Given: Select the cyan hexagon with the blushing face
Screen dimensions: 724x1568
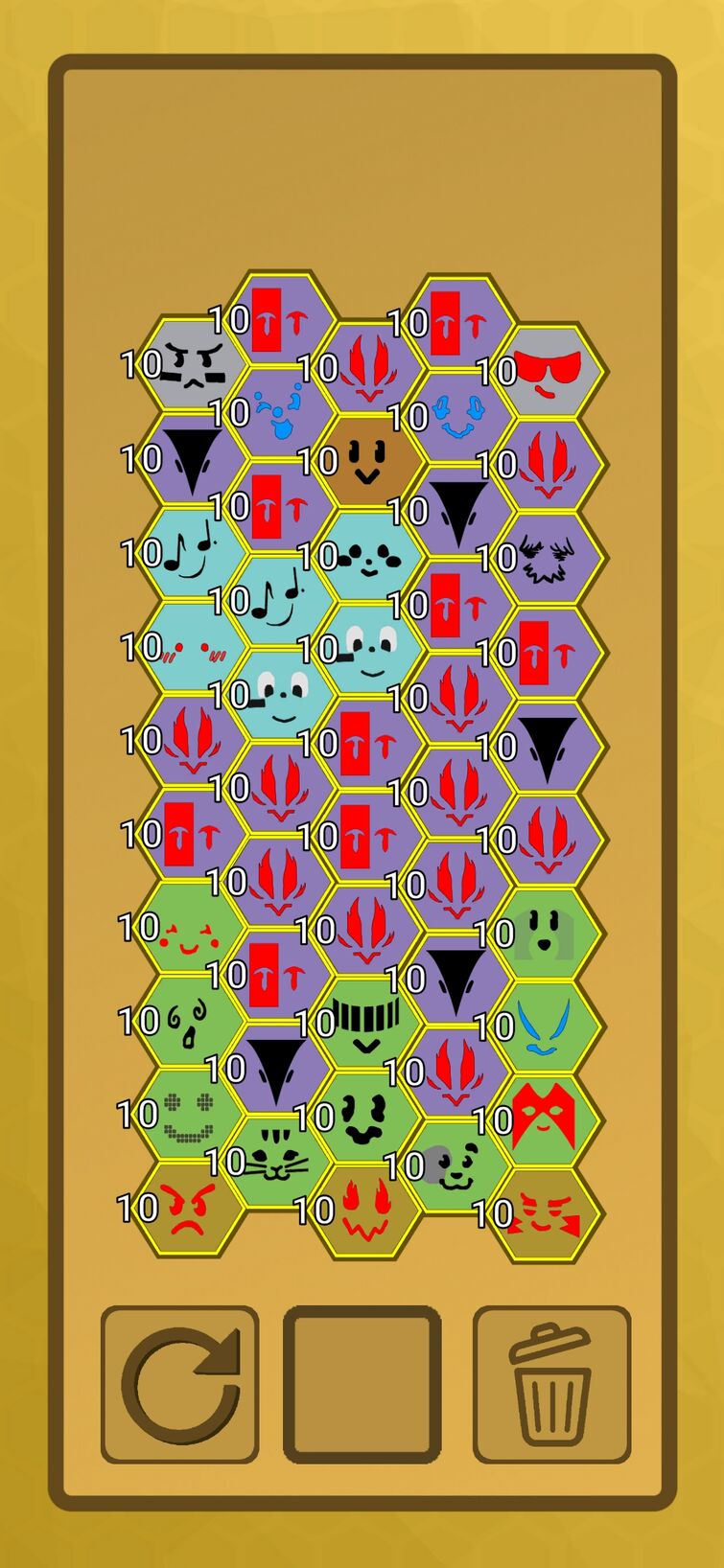Looking at the screenshot, I should (192, 650).
